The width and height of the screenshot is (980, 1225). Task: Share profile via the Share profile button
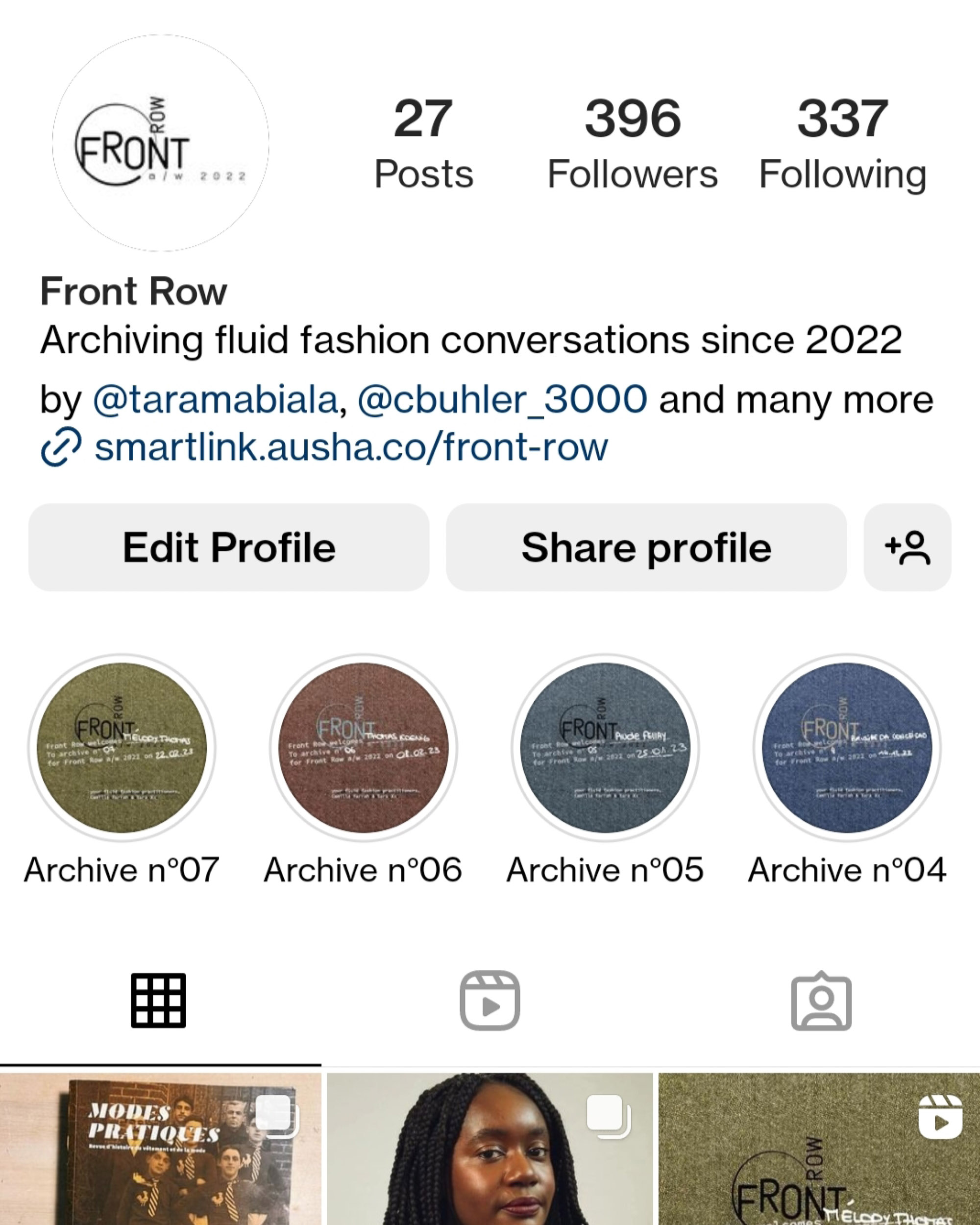click(x=646, y=547)
